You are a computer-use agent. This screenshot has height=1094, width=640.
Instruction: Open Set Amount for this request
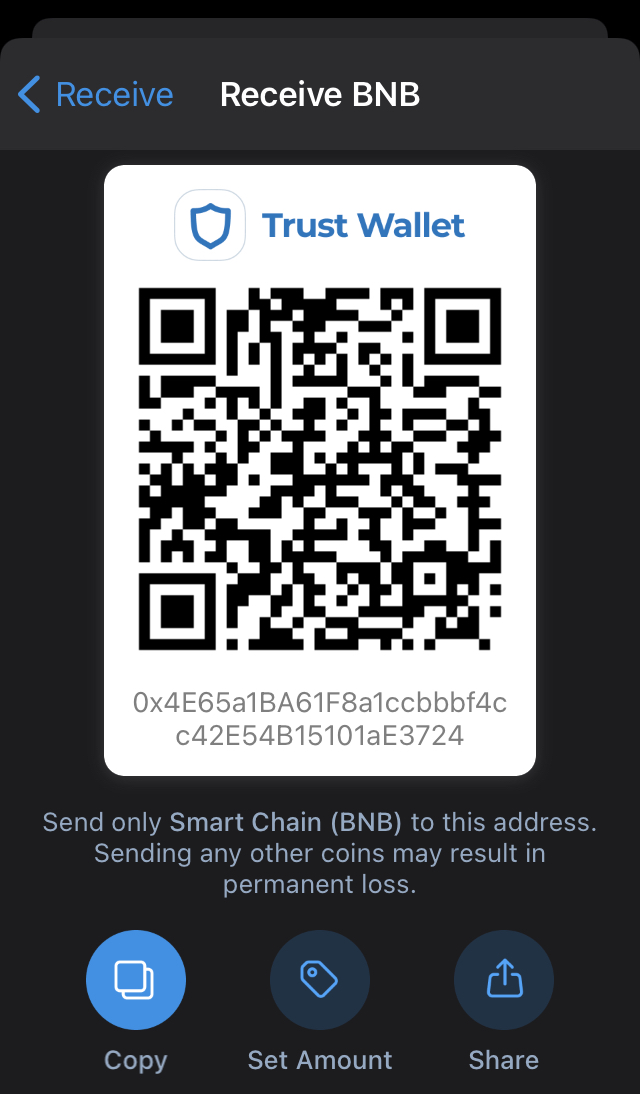pos(319,980)
